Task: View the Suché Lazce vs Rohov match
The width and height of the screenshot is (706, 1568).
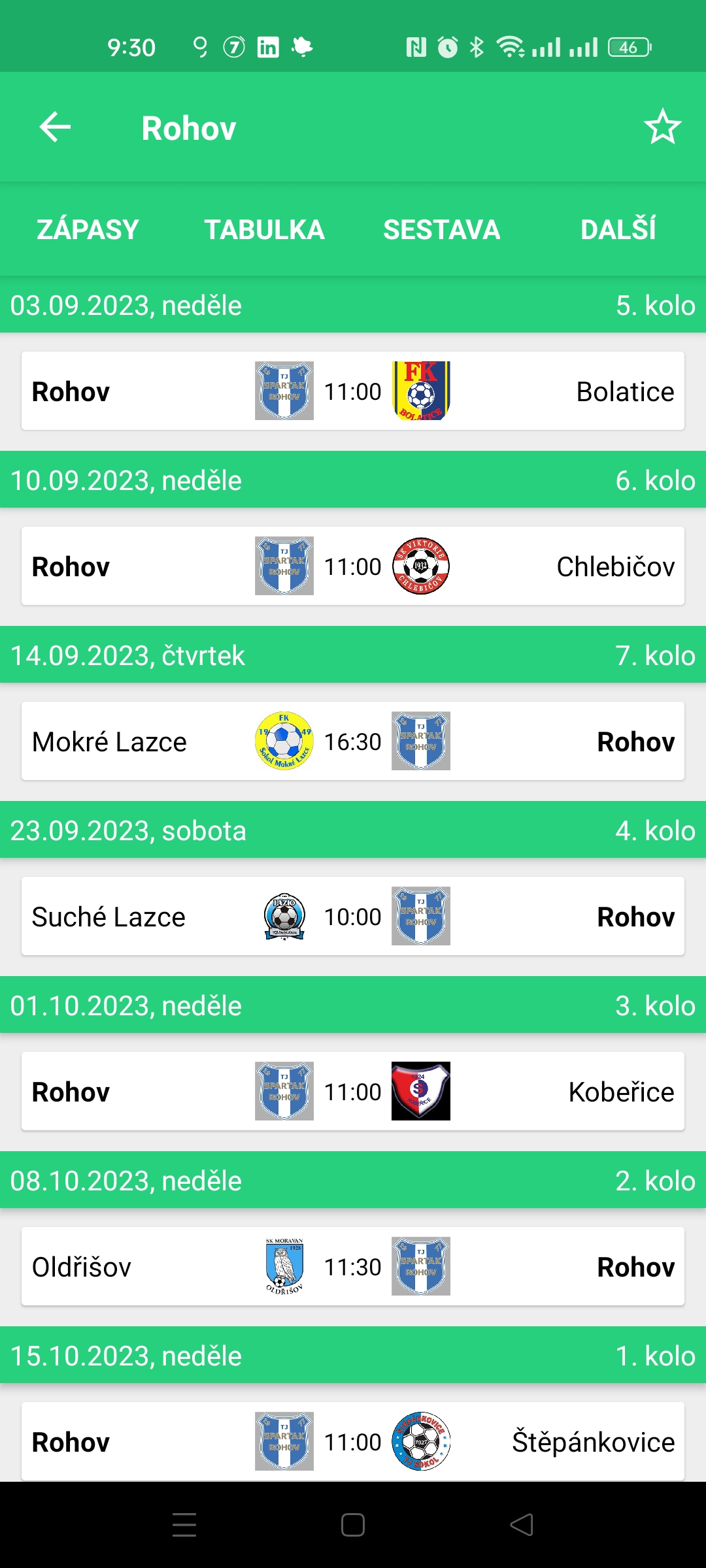Action: coord(353,917)
